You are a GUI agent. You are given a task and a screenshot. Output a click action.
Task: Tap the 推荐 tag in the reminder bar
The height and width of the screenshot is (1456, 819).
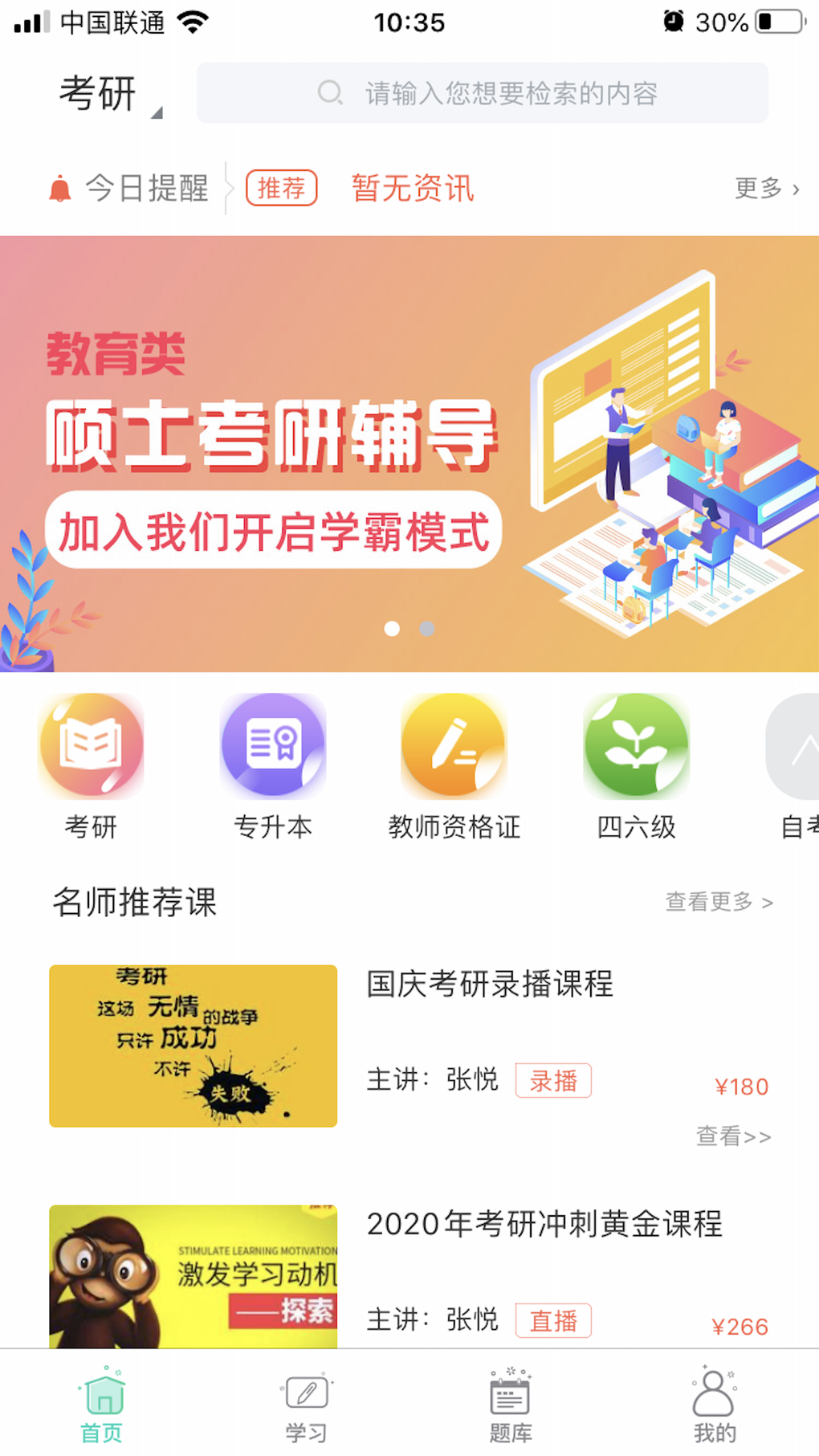point(281,188)
